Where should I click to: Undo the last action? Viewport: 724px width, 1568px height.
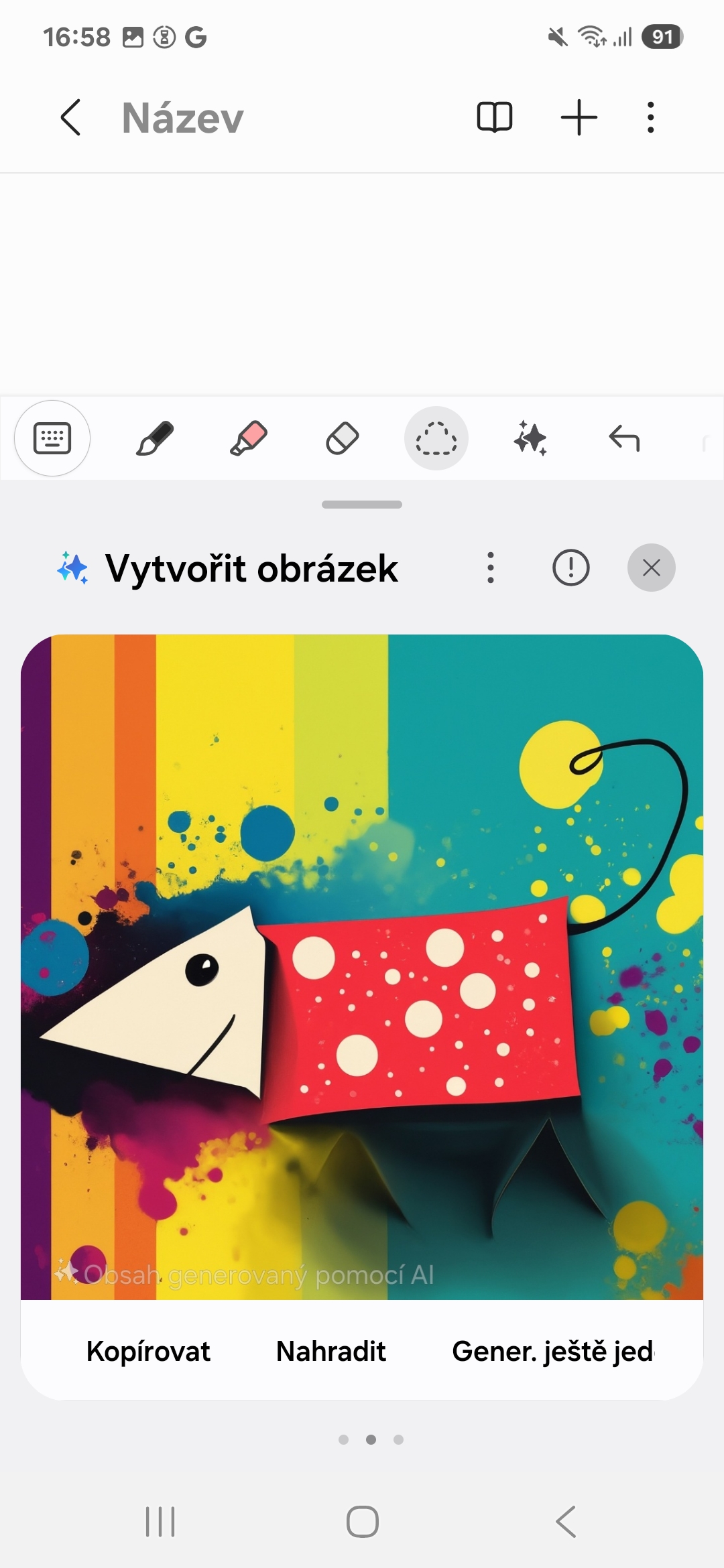click(x=624, y=439)
